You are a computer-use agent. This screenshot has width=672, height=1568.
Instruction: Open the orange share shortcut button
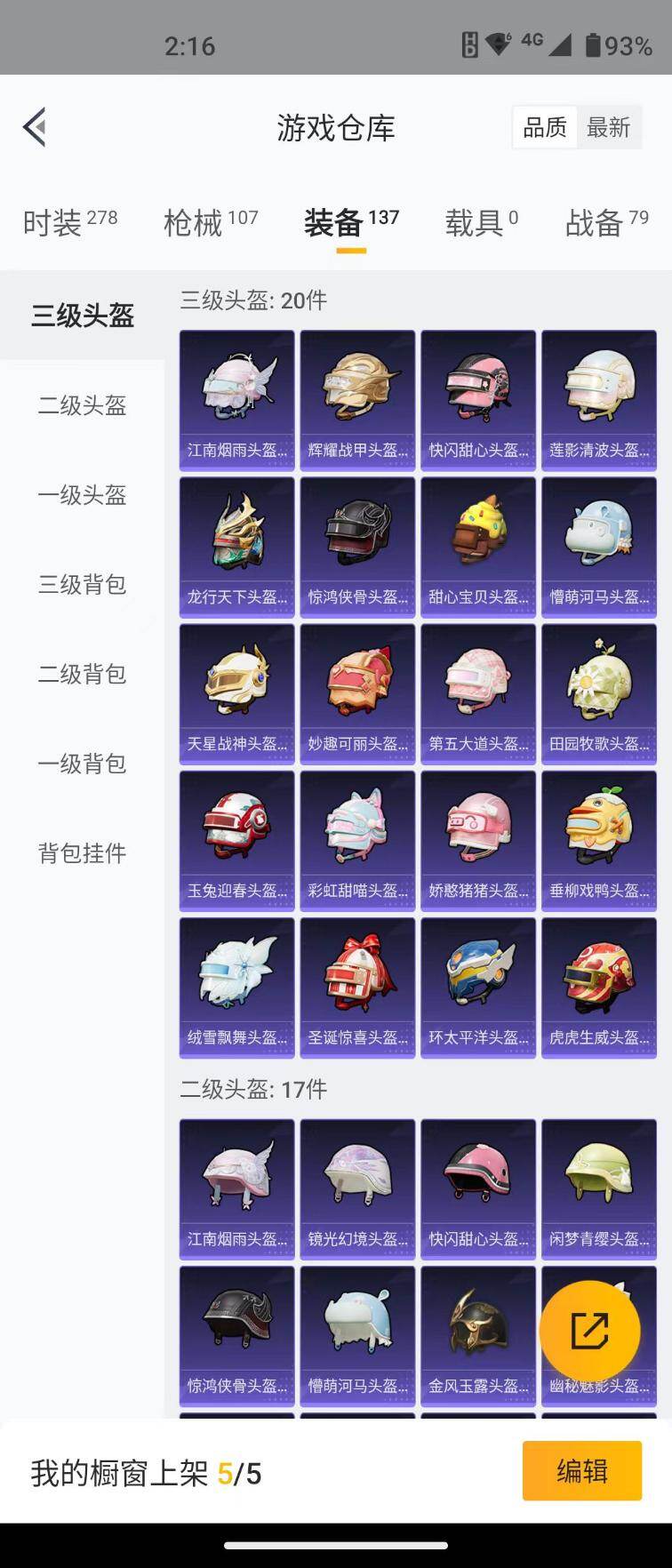(588, 1329)
